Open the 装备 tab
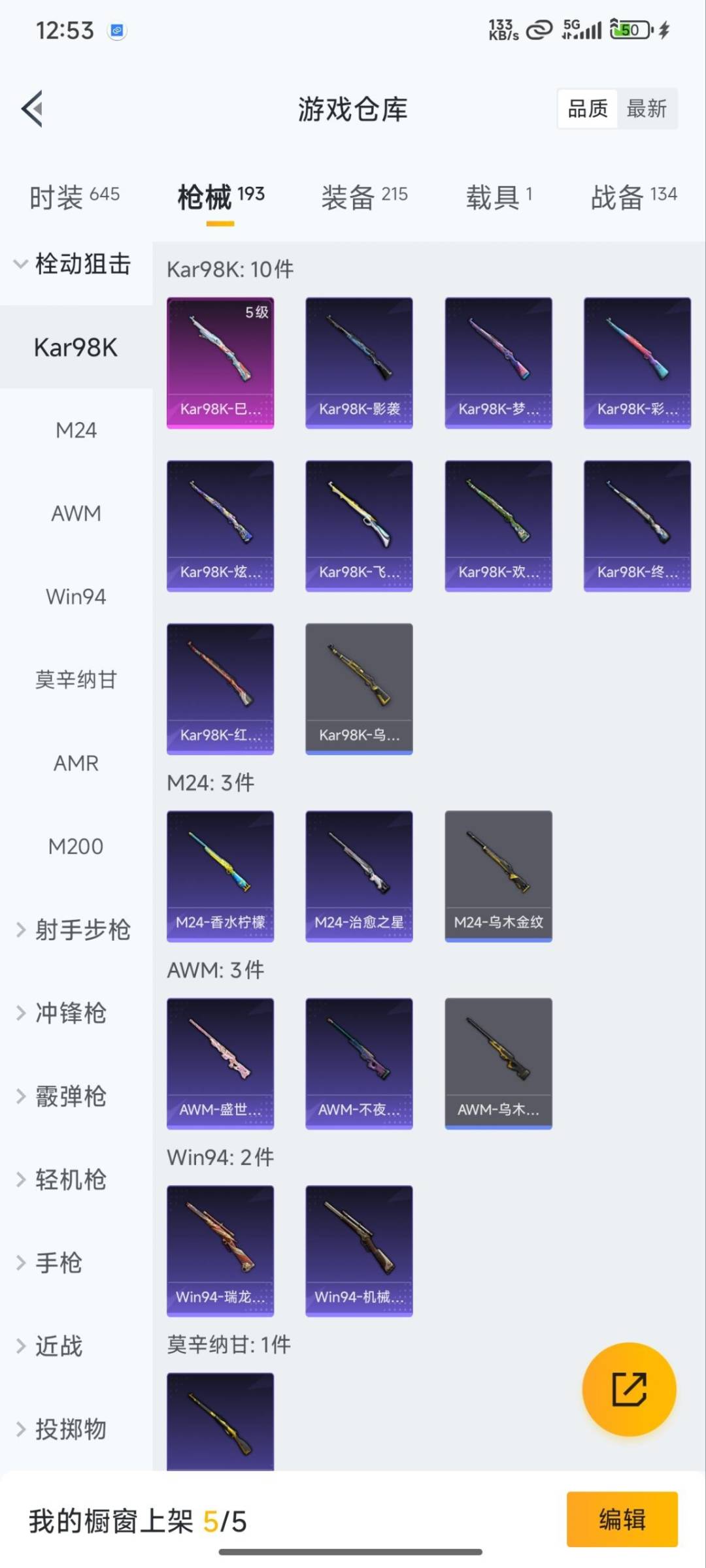 tap(364, 196)
